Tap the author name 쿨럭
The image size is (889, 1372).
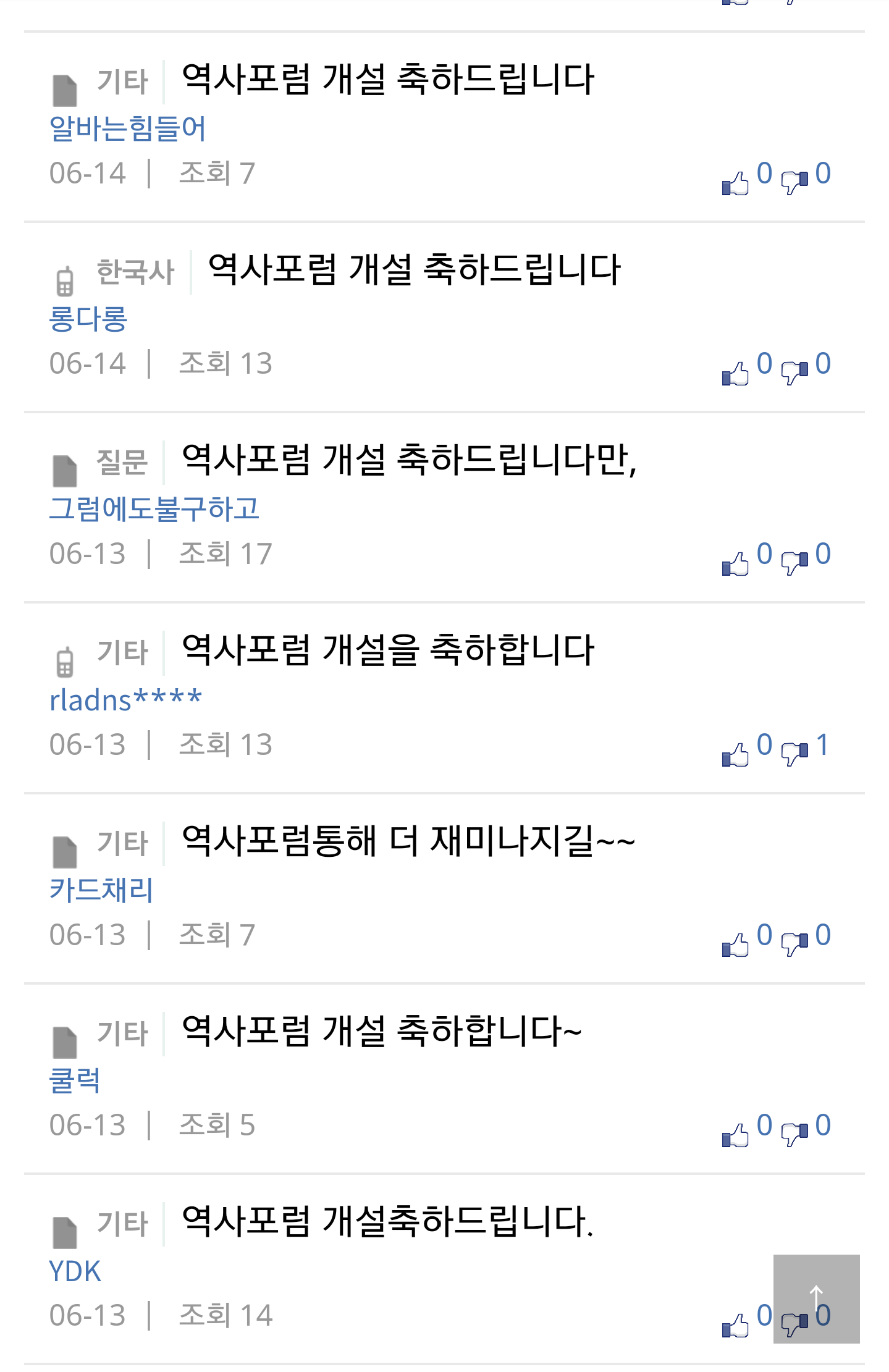(75, 1080)
